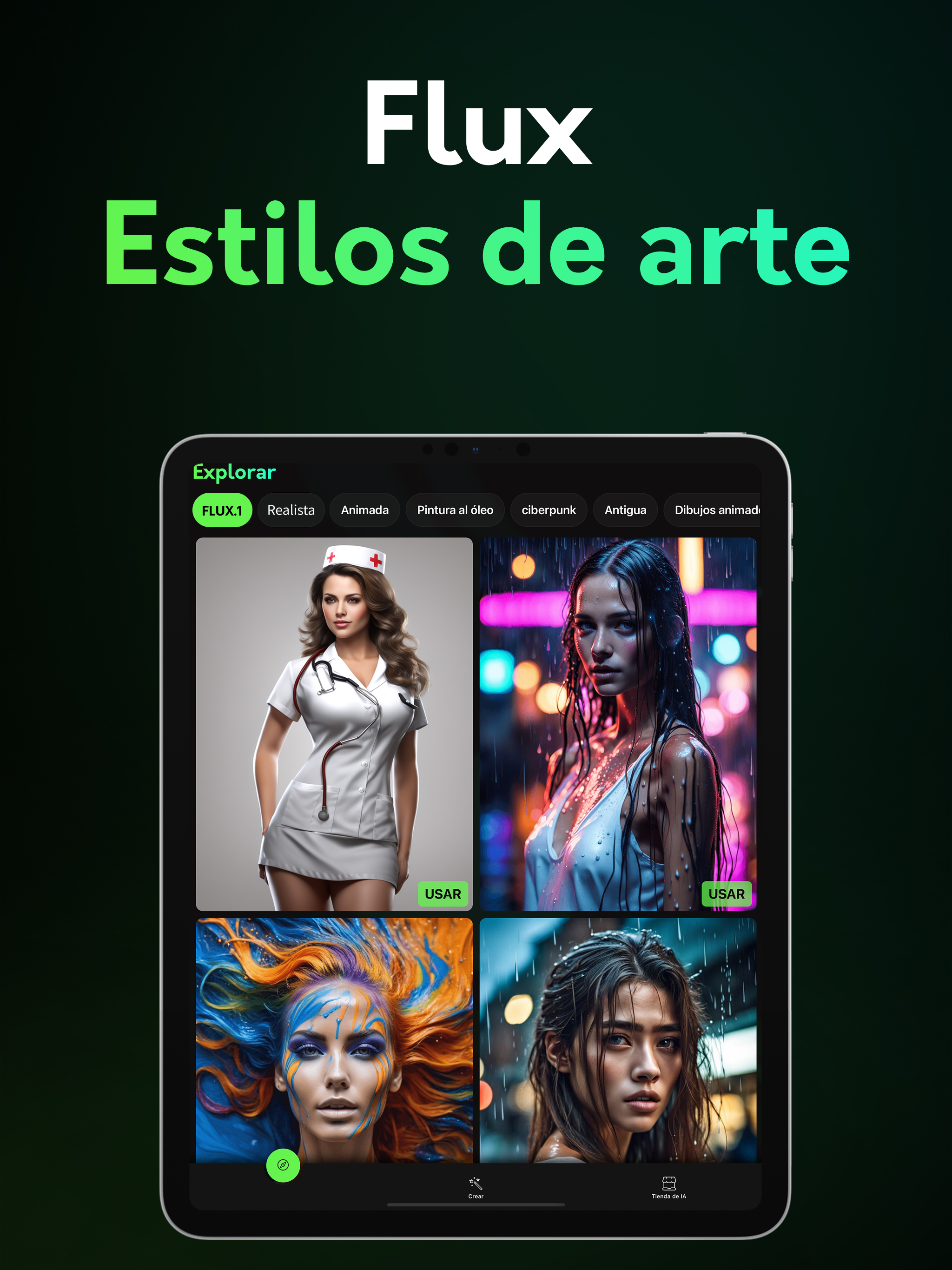Click the Explorar header text

(x=234, y=473)
